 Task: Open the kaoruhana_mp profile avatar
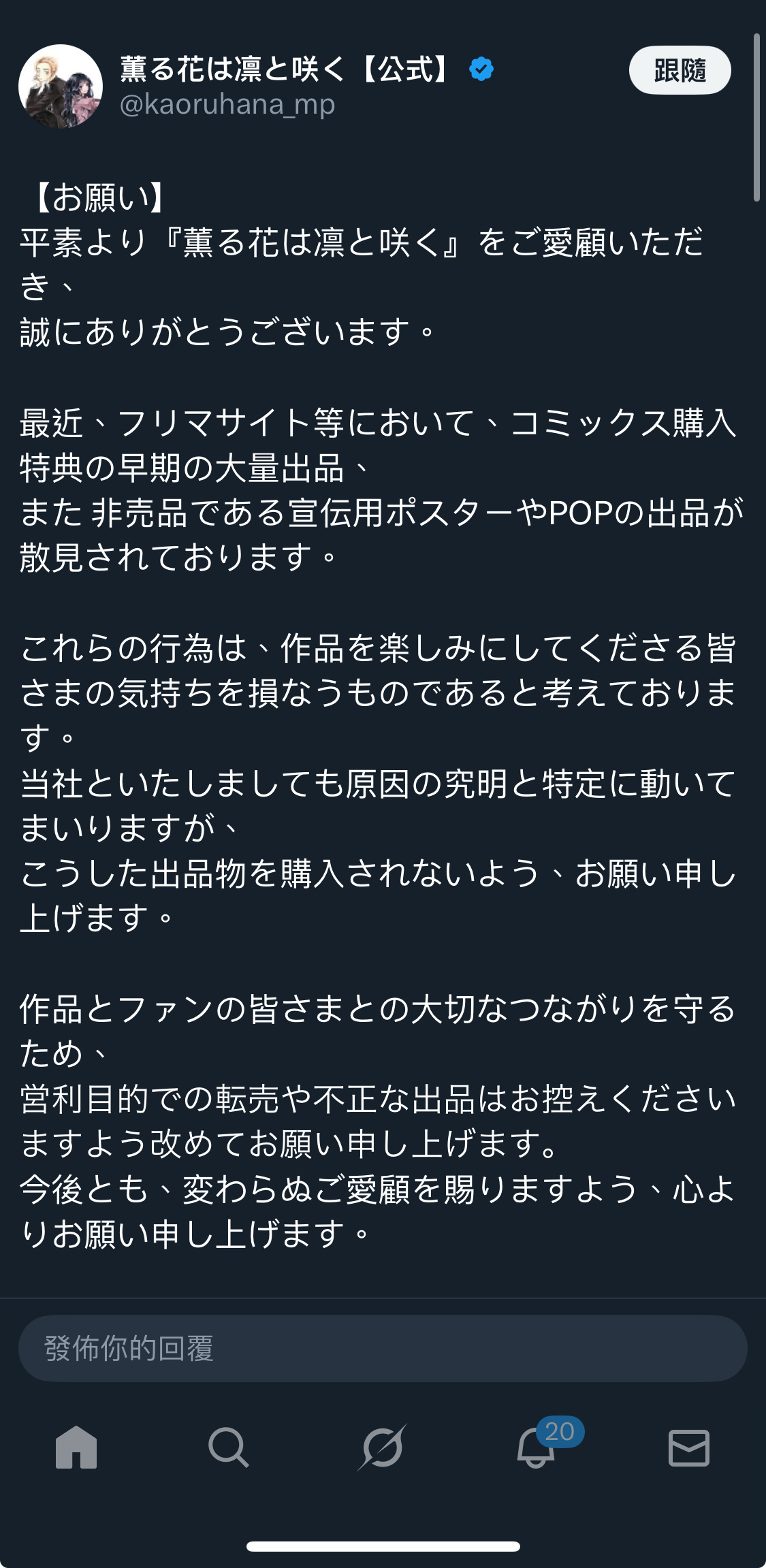click(x=61, y=86)
